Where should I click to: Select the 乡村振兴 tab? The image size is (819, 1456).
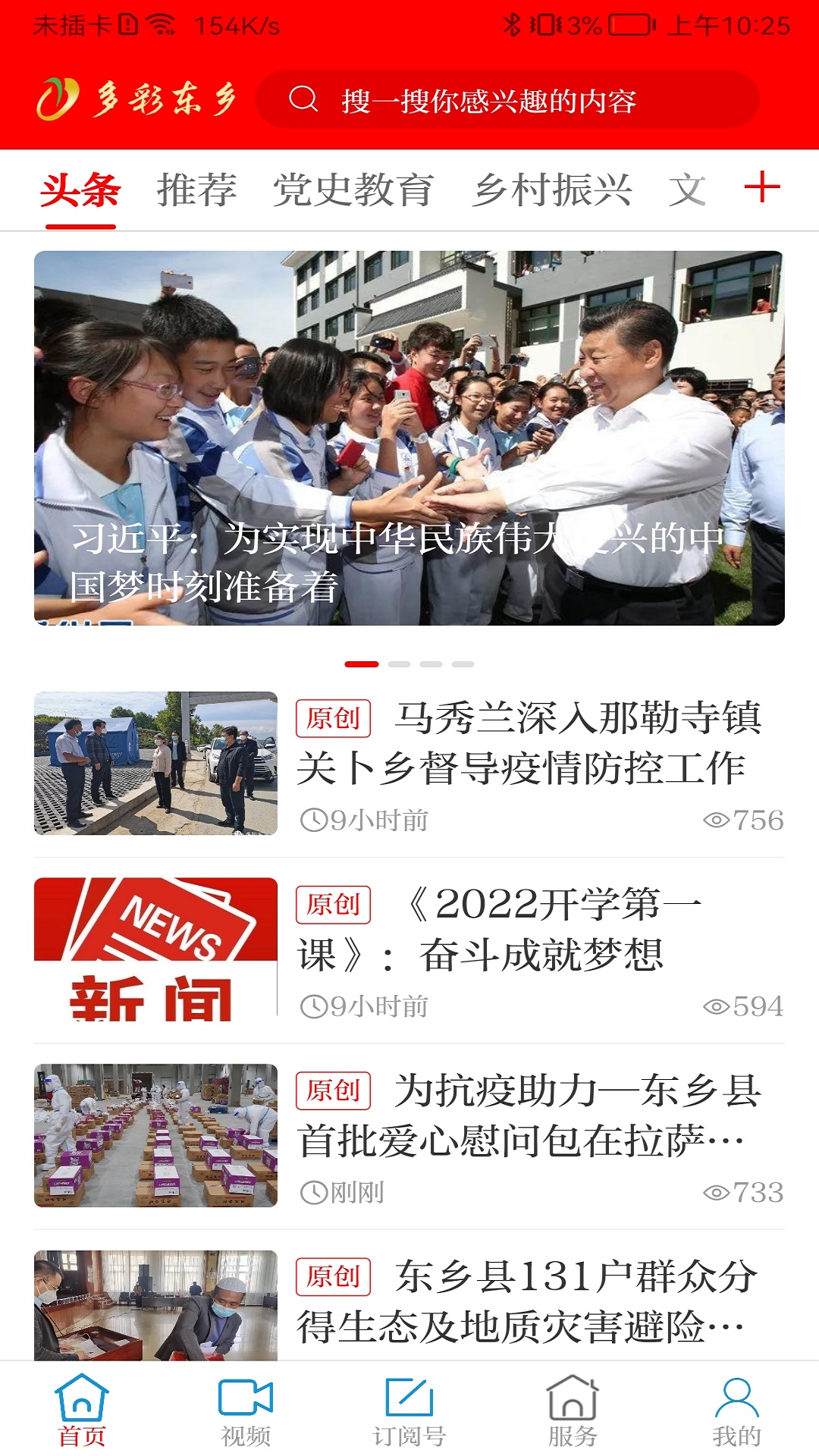point(552,190)
